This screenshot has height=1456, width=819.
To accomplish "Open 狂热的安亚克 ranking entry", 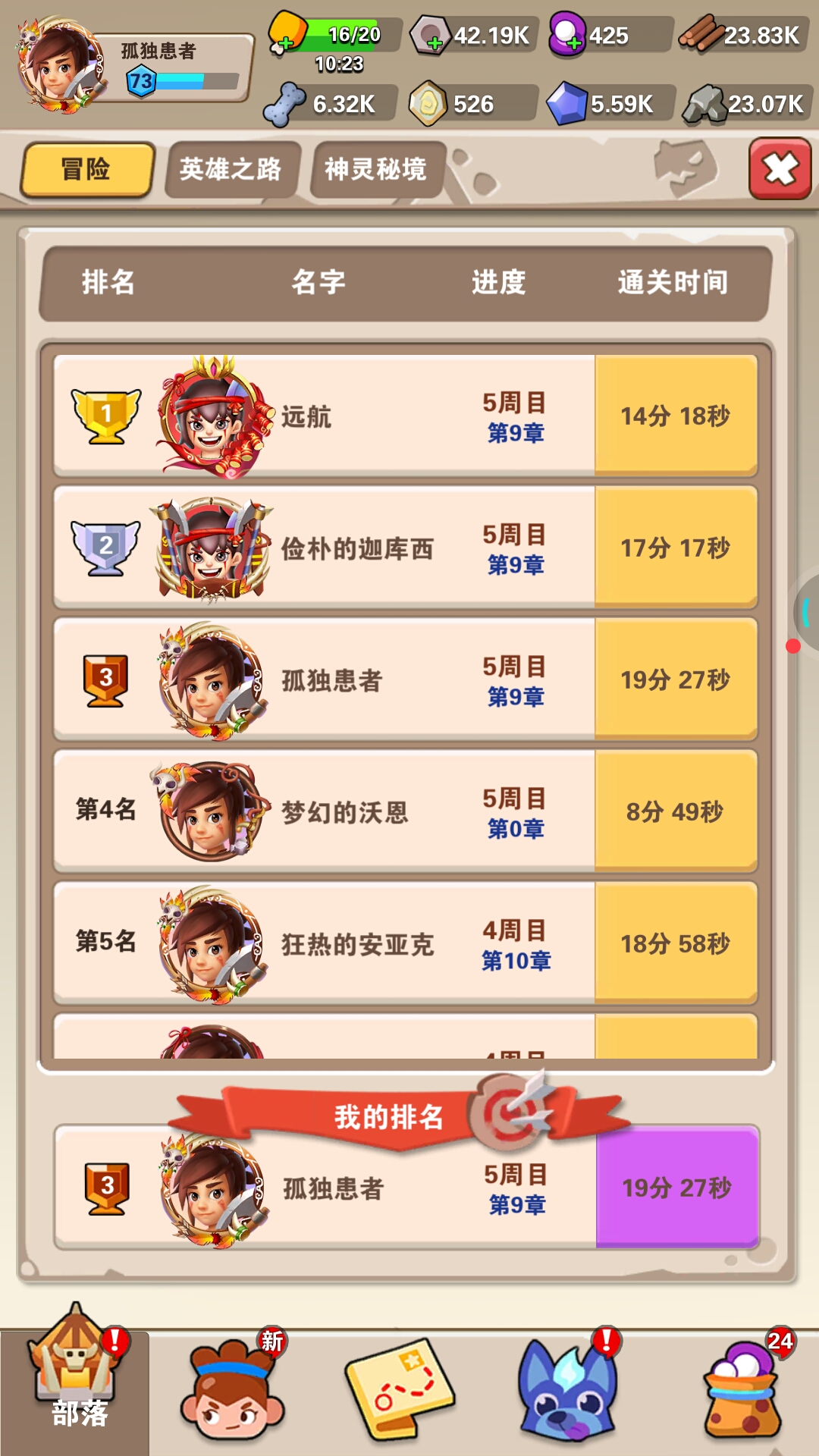I will pyautogui.click(x=406, y=943).
